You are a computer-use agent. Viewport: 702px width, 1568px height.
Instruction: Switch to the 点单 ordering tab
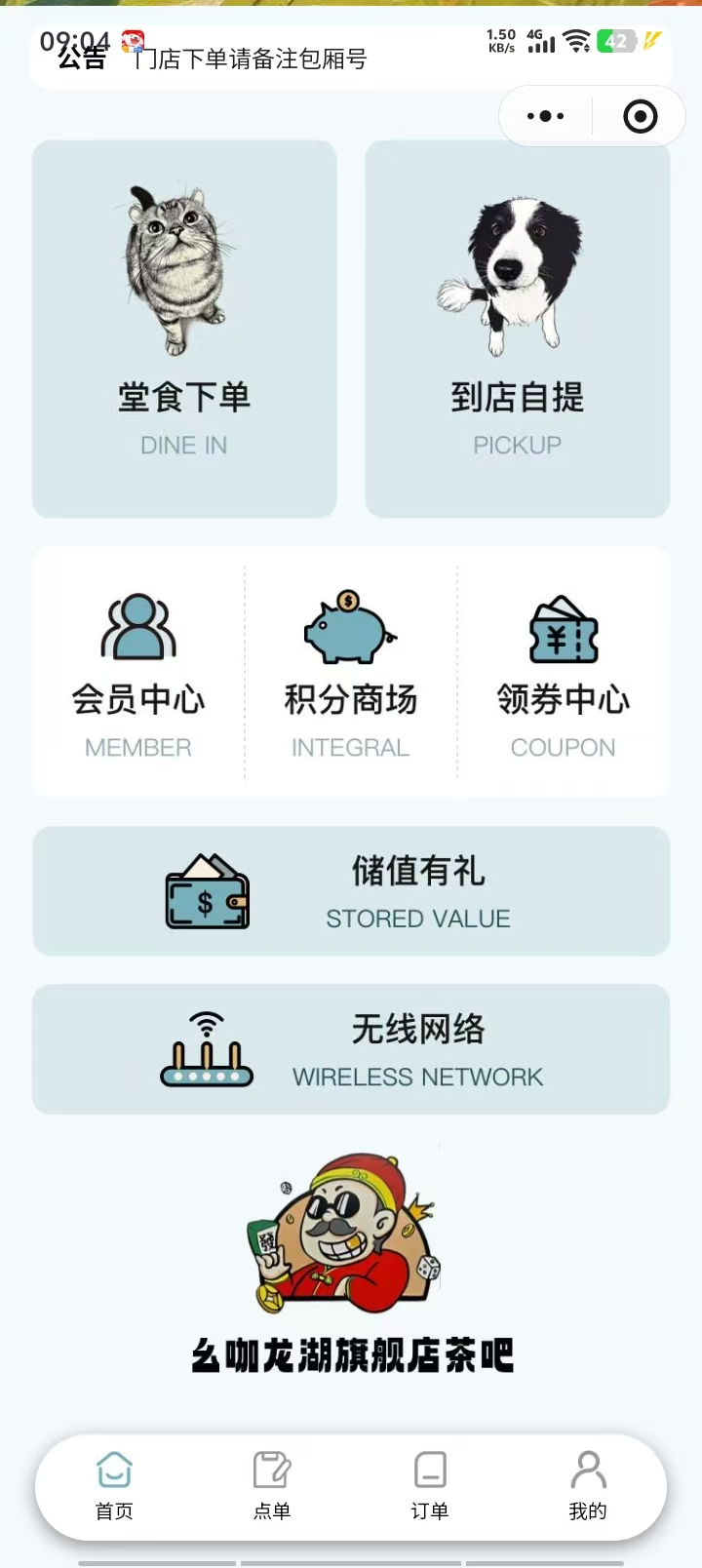click(x=272, y=1486)
